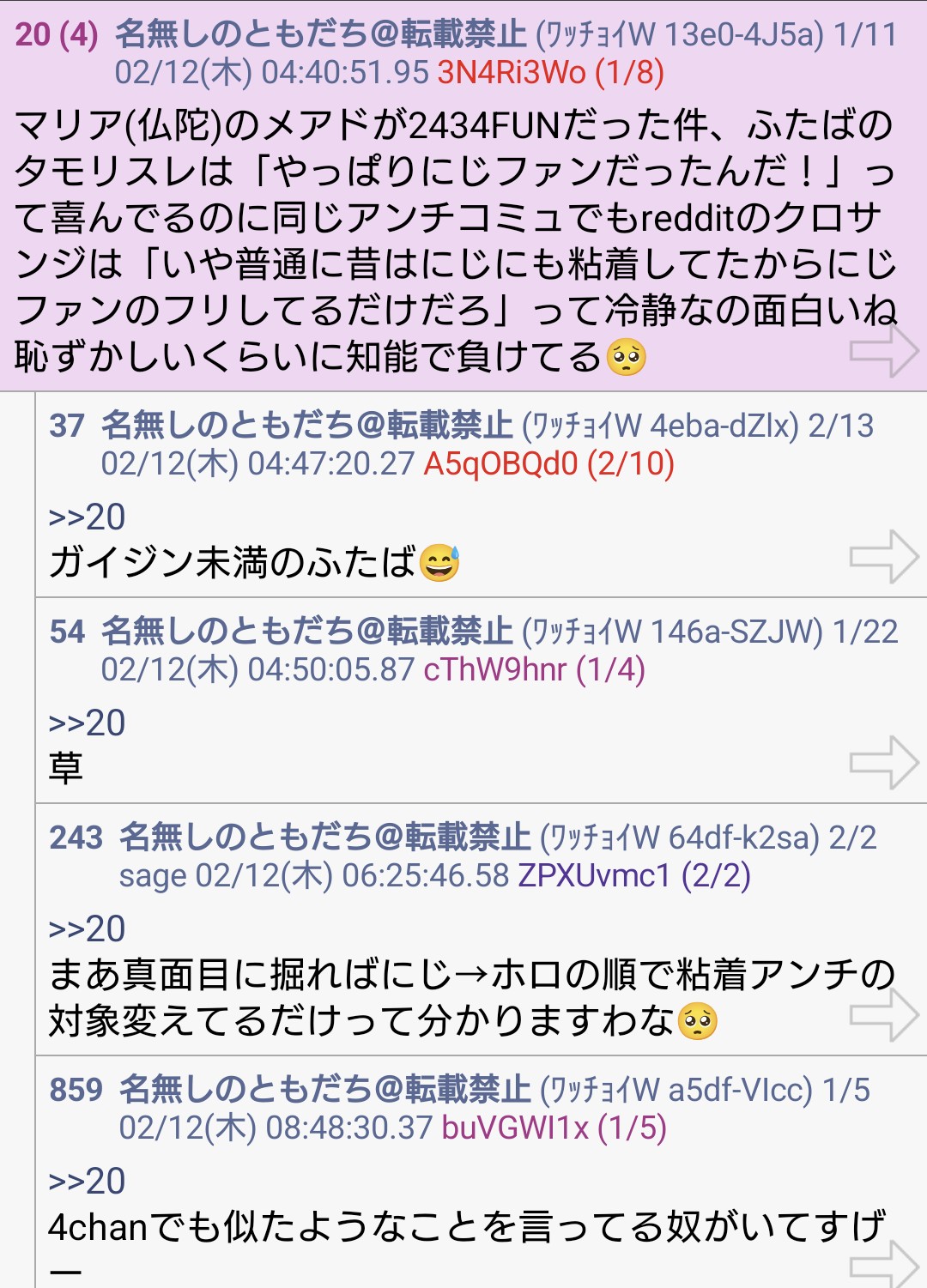927x1288 pixels.
Task: Tap the arrow icon on post 37
Action: [883, 556]
